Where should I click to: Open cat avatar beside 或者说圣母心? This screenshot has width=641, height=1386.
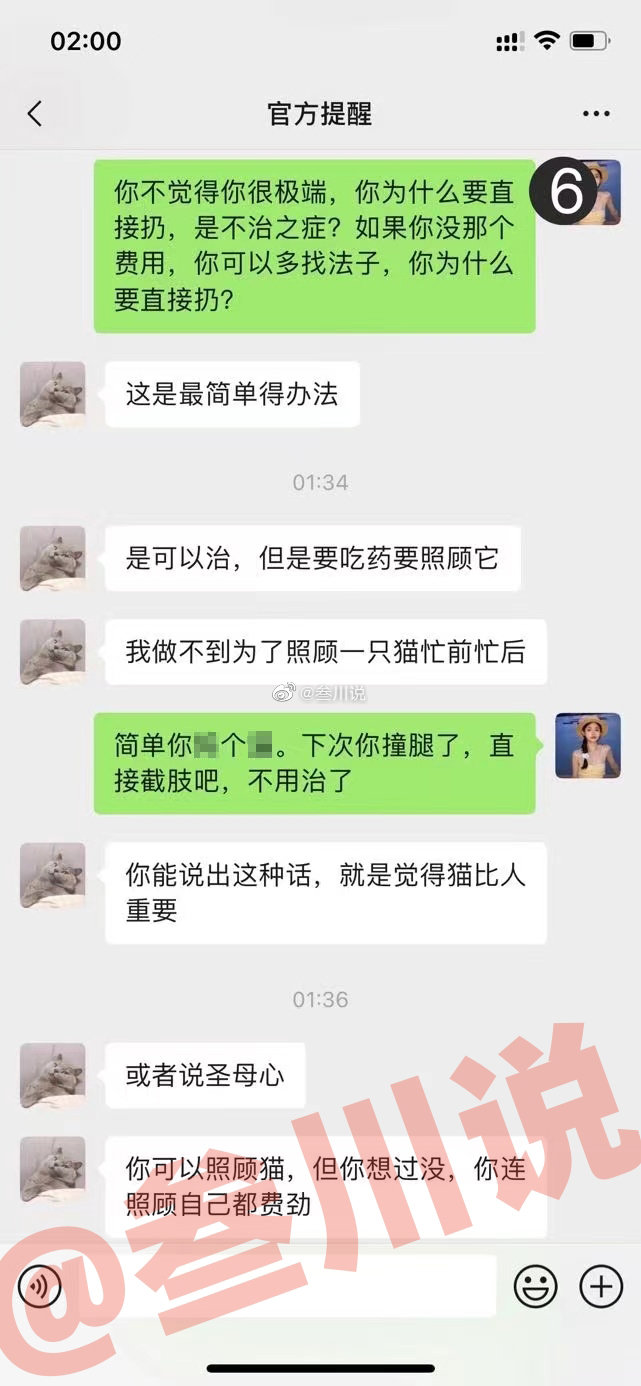tap(52, 1075)
